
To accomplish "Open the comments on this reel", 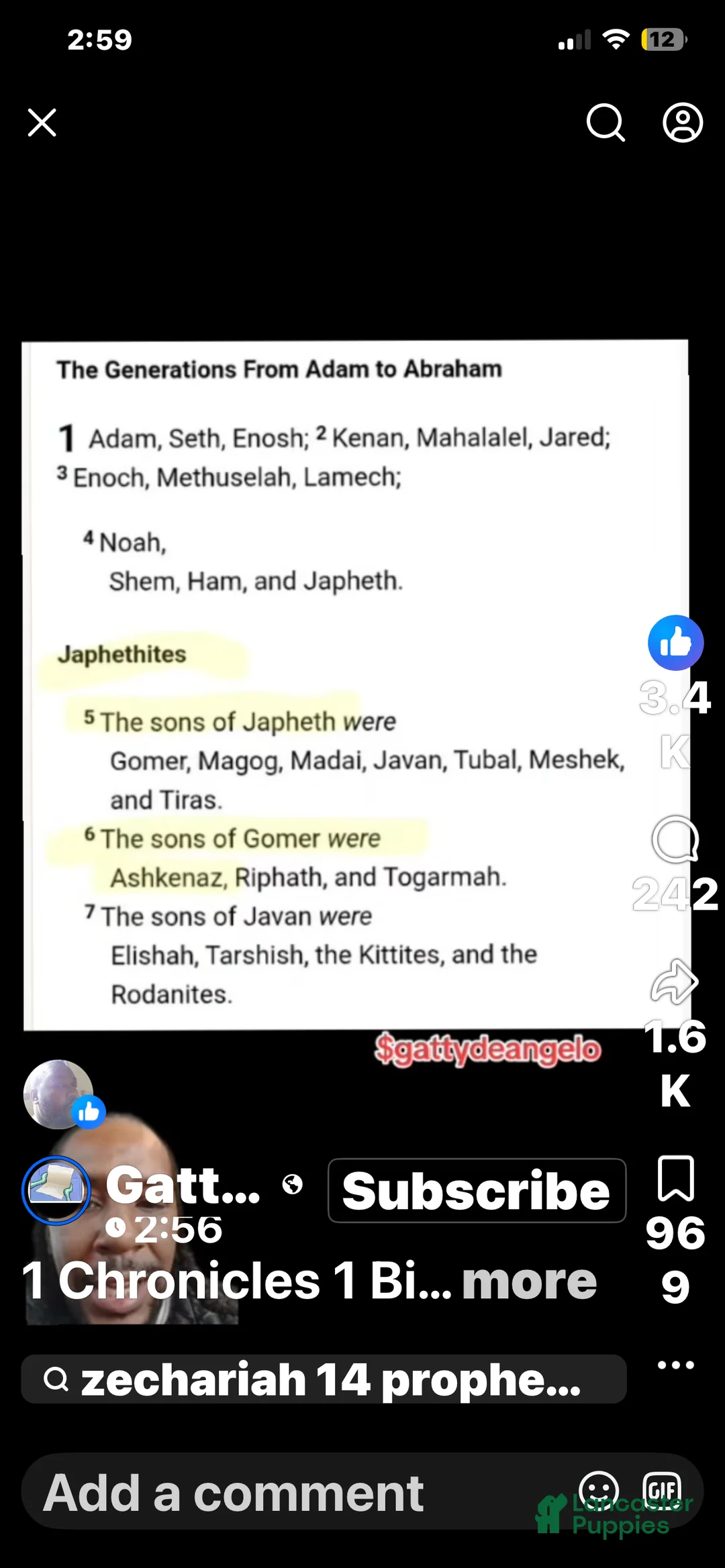I will click(675, 840).
